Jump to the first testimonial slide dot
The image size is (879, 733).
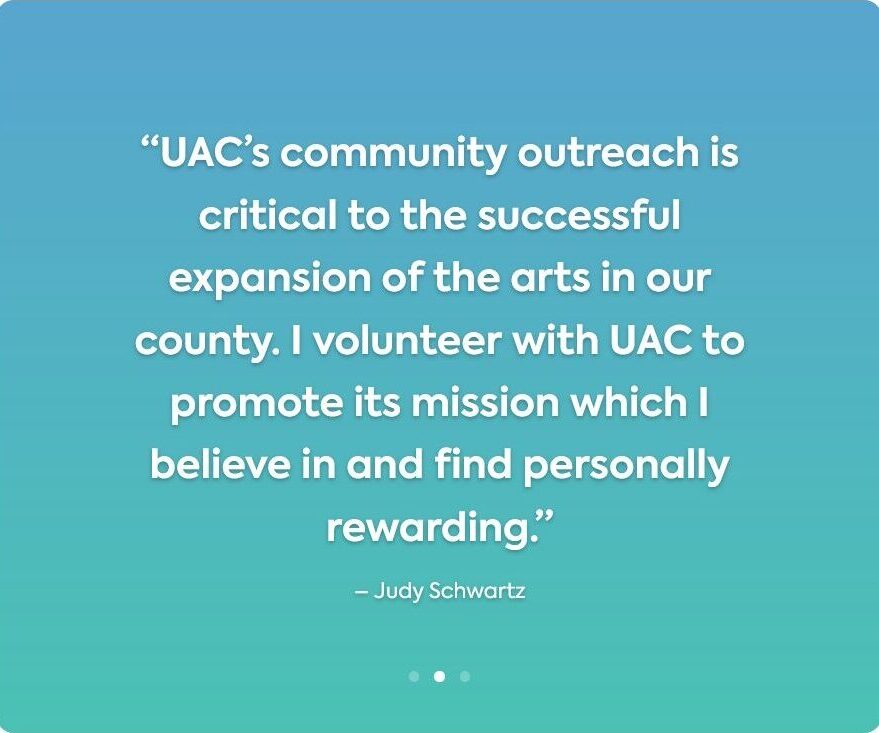[x=414, y=676]
